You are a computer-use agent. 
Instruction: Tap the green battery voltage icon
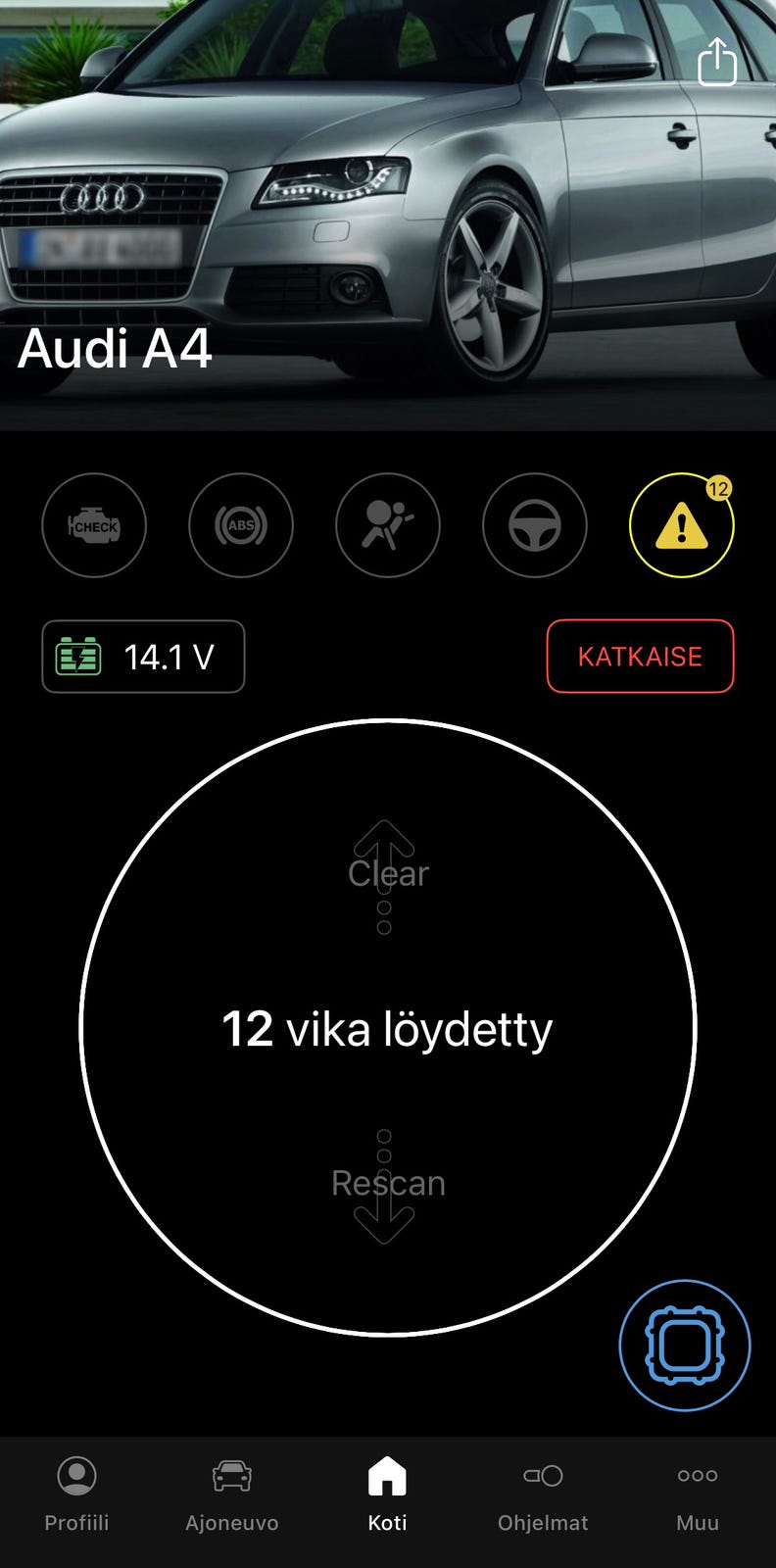pyautogui.click(x=80, y=657)
